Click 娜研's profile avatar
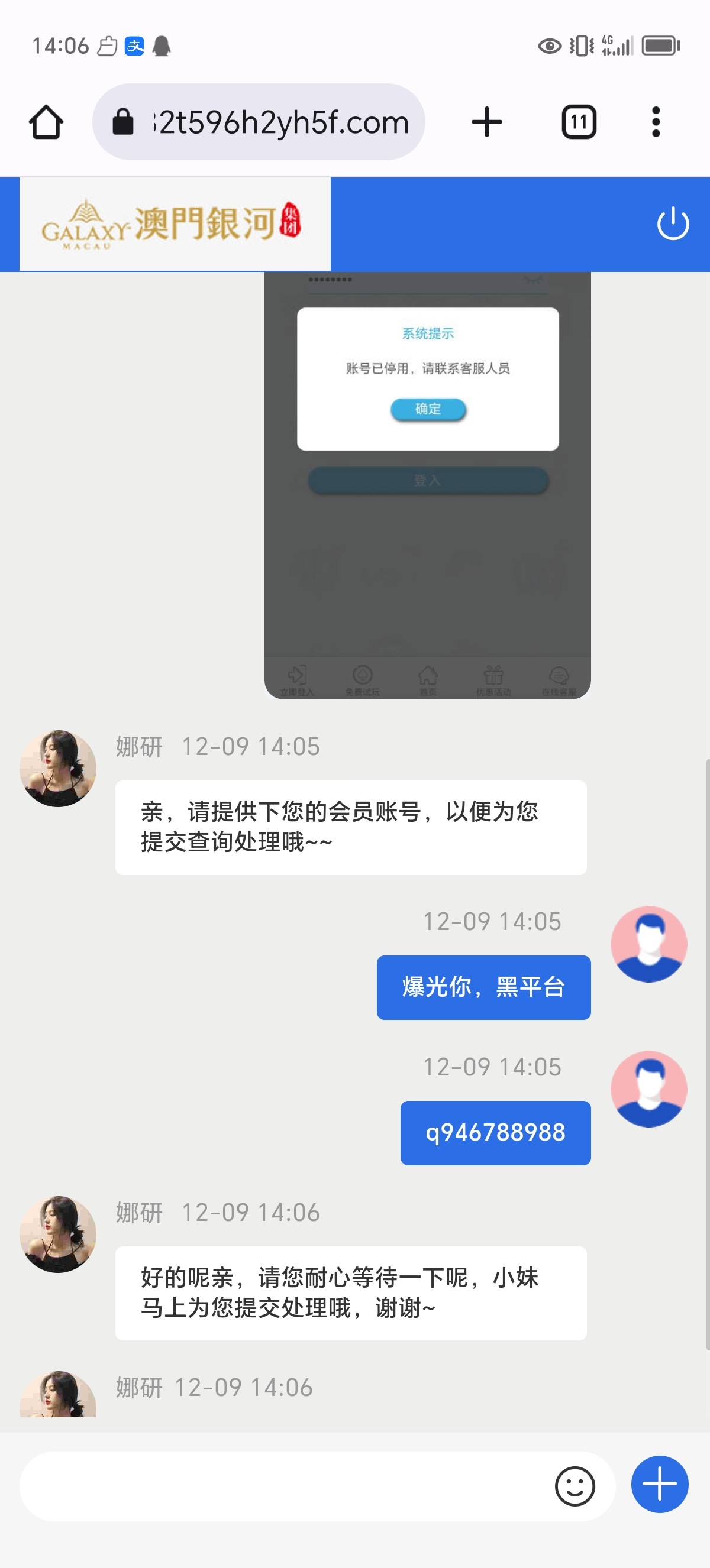Image resolution: width=710 pixels, height=1568 pixels. click(x=58, y=767)
